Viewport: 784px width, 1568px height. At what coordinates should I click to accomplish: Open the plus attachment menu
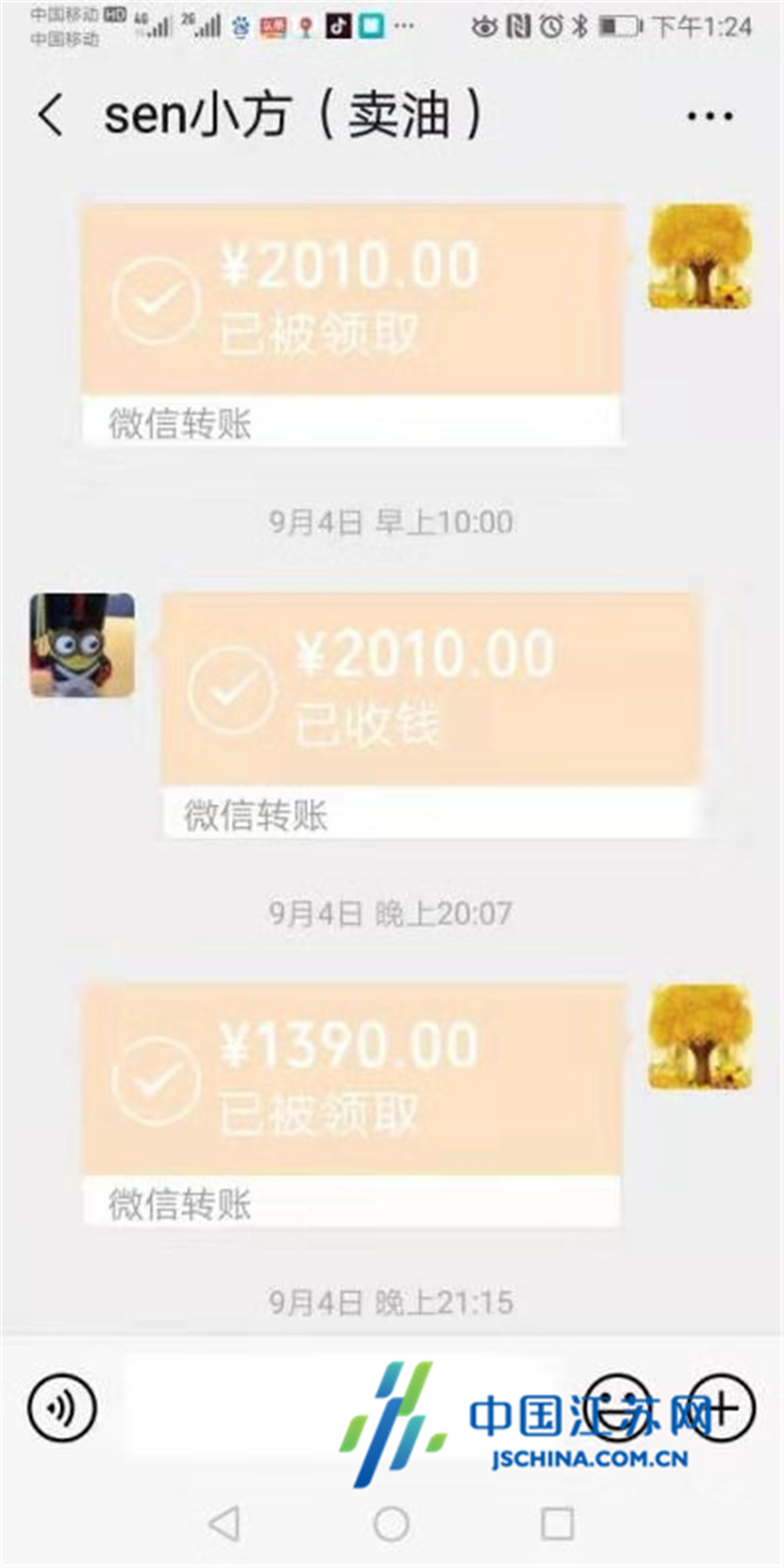point(722,1406)
